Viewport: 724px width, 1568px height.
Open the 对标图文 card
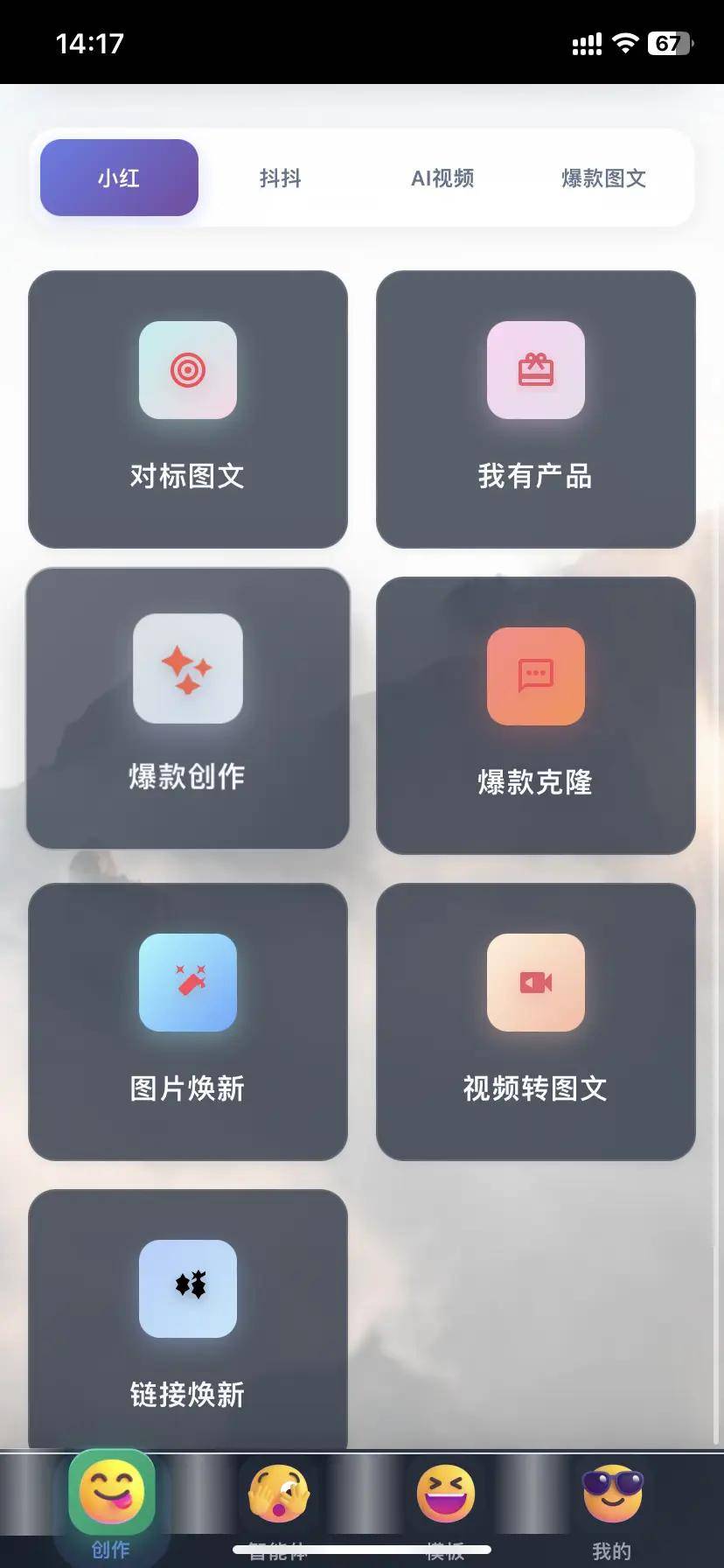[x=187, y=408]
